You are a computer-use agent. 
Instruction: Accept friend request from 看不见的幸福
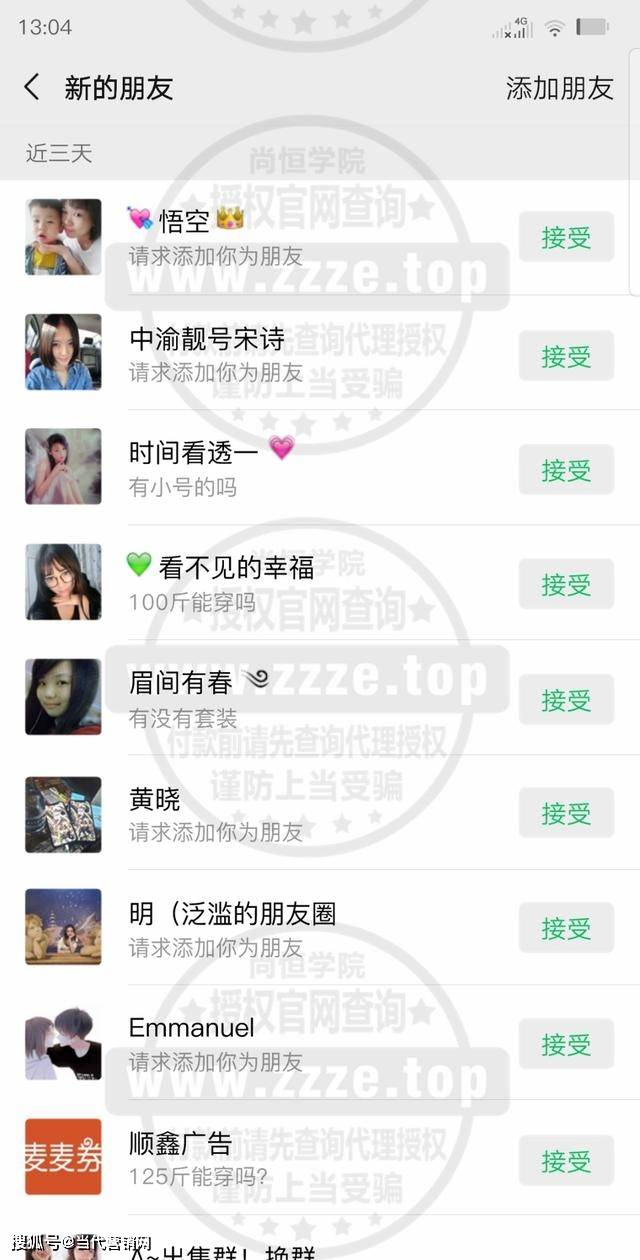tap(566, 585)
